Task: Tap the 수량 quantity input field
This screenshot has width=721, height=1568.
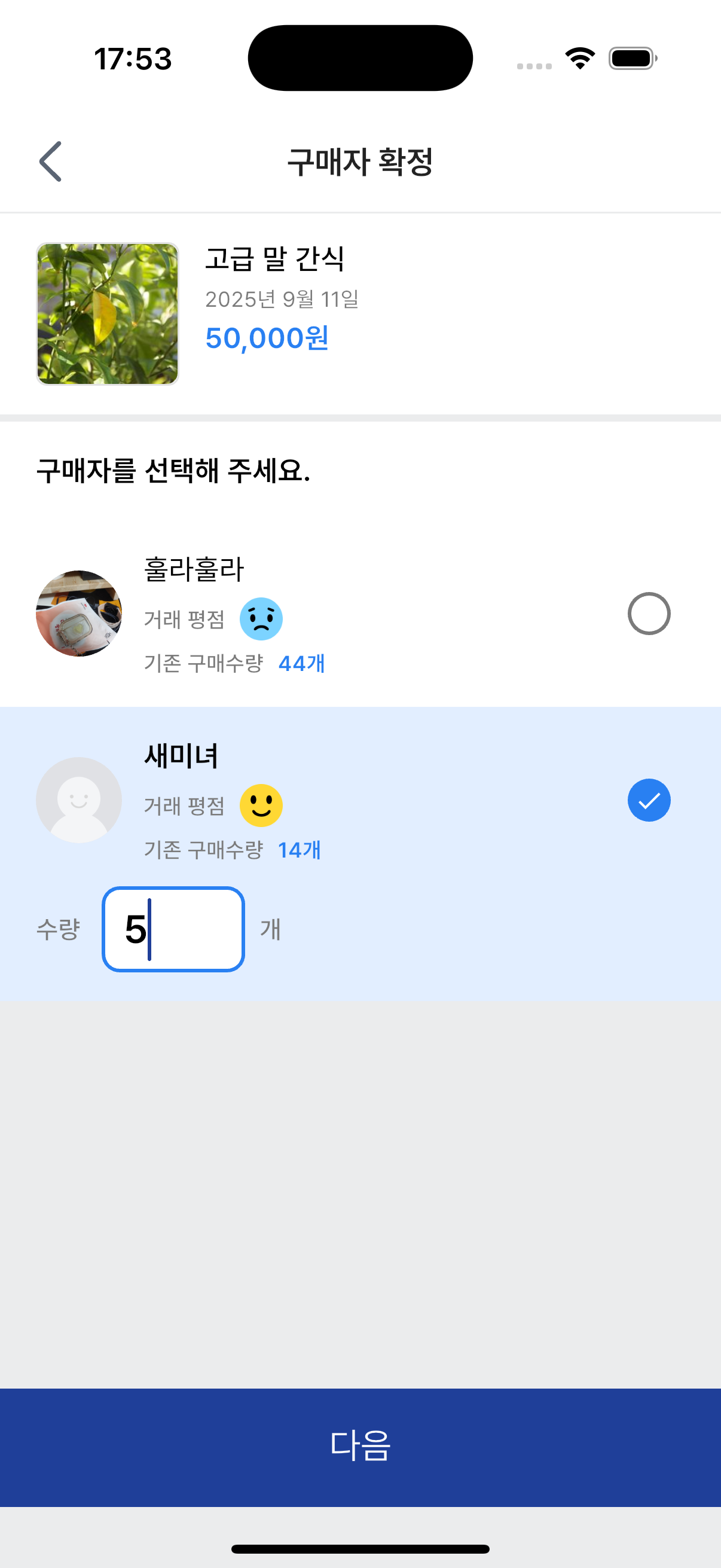Action: tap(173, 929)
